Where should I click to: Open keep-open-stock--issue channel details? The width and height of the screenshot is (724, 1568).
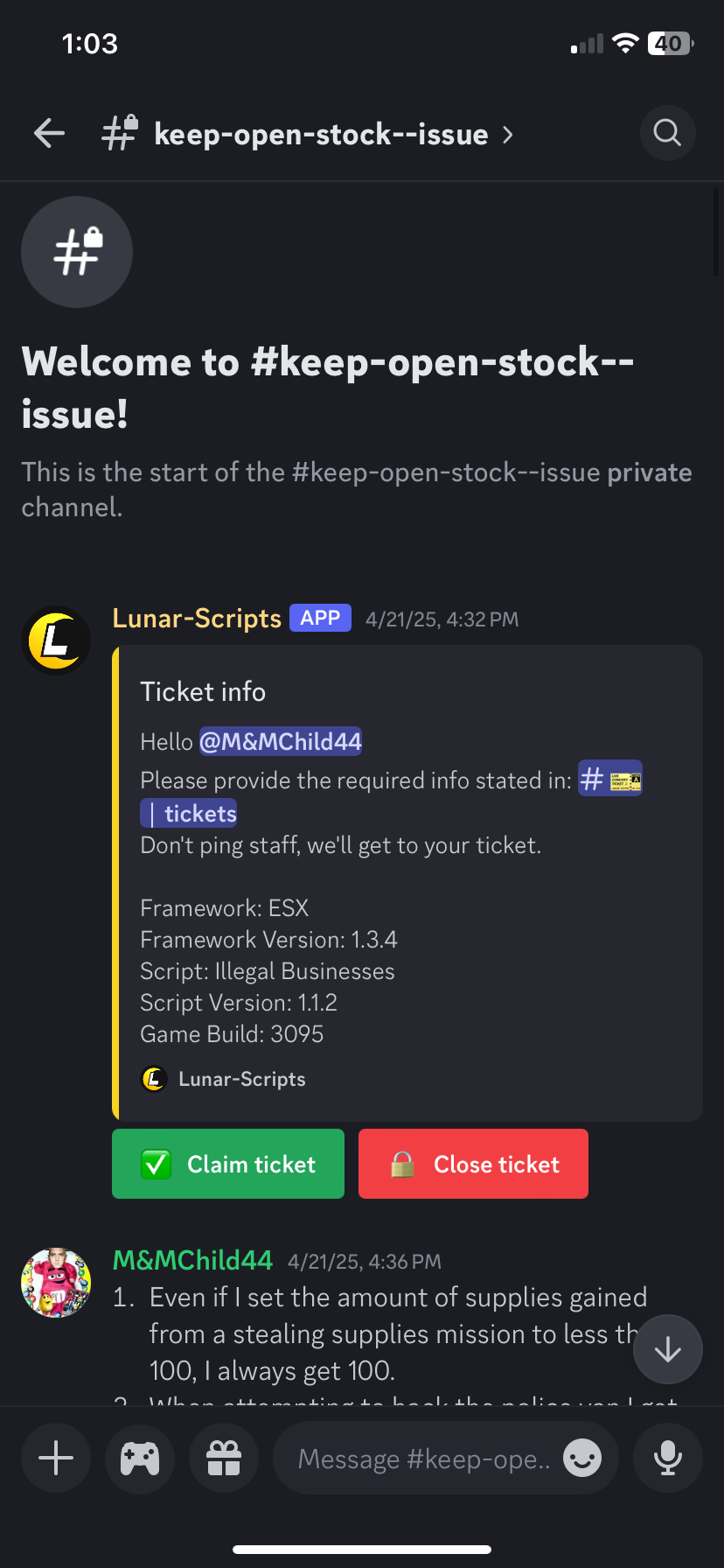pyautogui.click(x=321, y=135)
